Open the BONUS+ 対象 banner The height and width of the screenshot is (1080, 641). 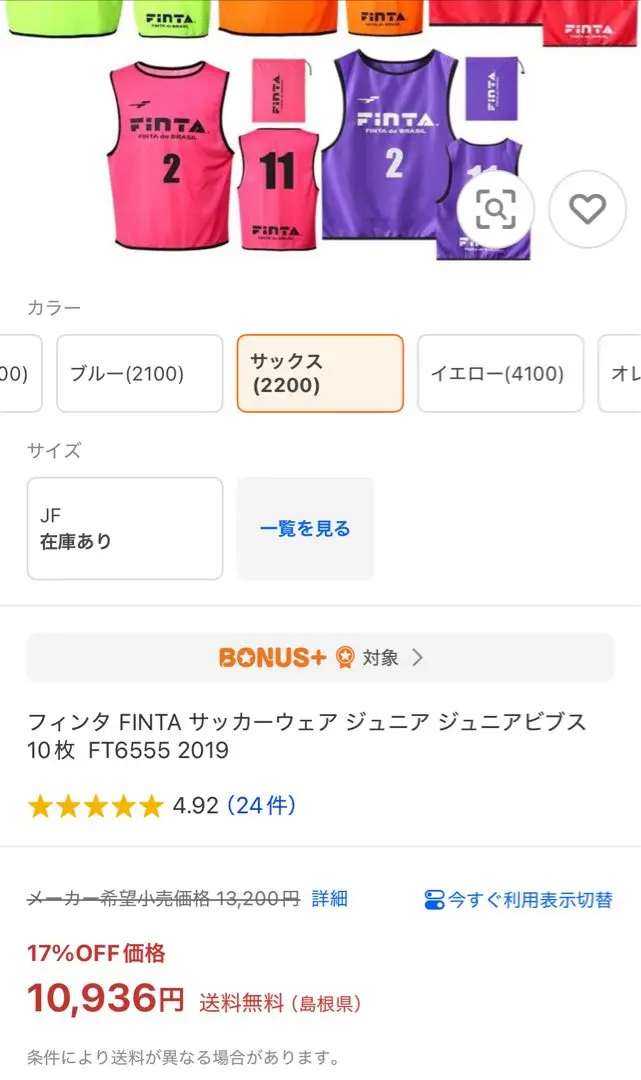click(x=320, y=658)
